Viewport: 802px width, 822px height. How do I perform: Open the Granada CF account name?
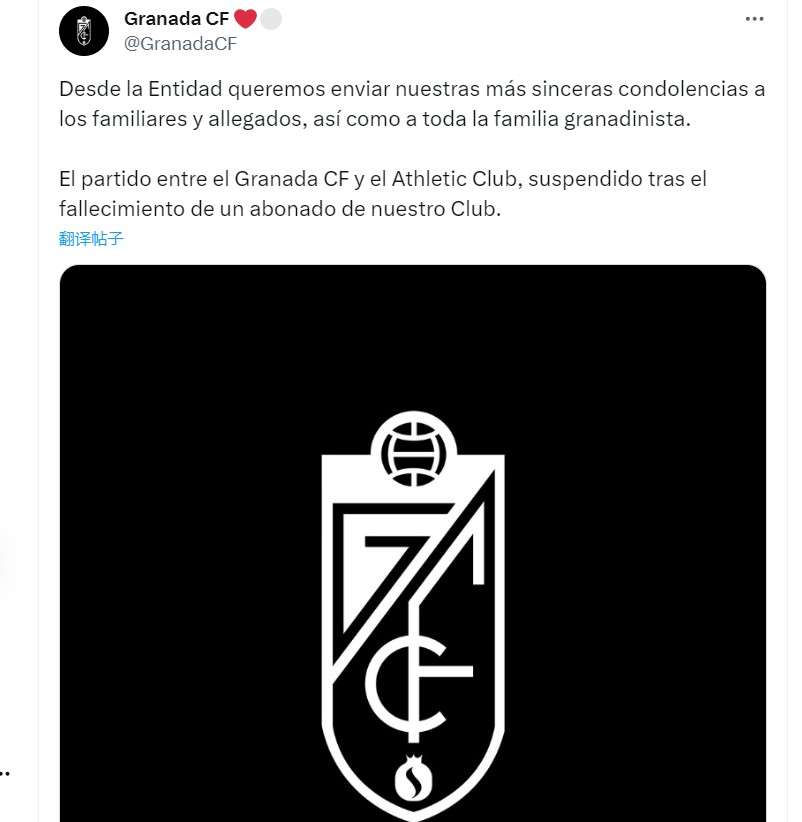(x=174, y=19)
